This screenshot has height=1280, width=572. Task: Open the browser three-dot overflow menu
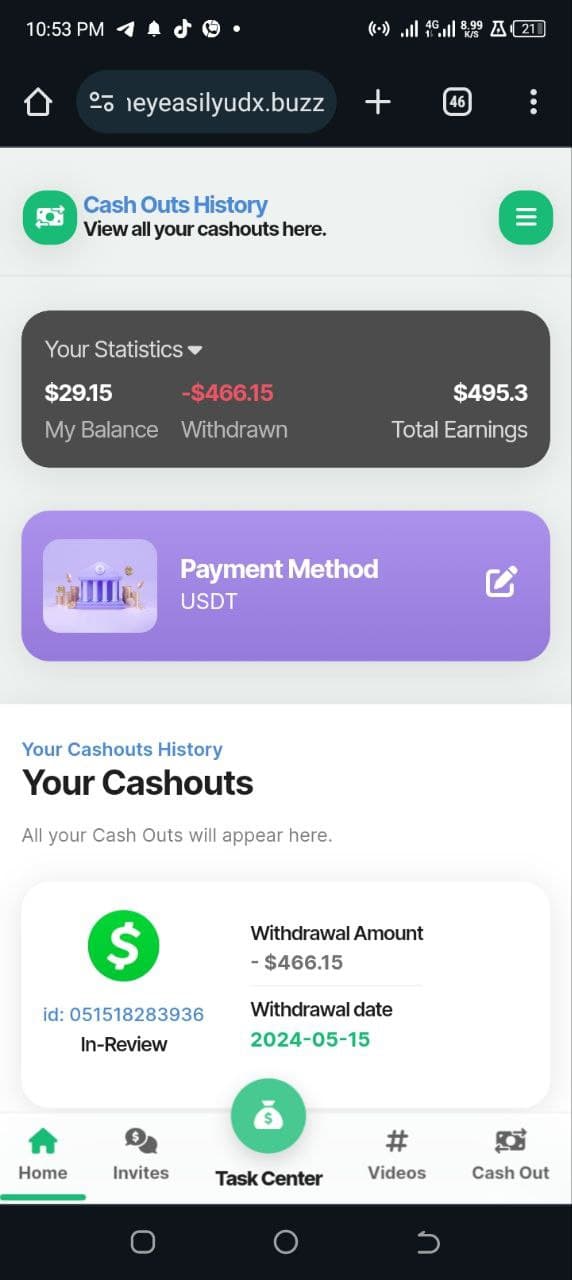[533, 102]
